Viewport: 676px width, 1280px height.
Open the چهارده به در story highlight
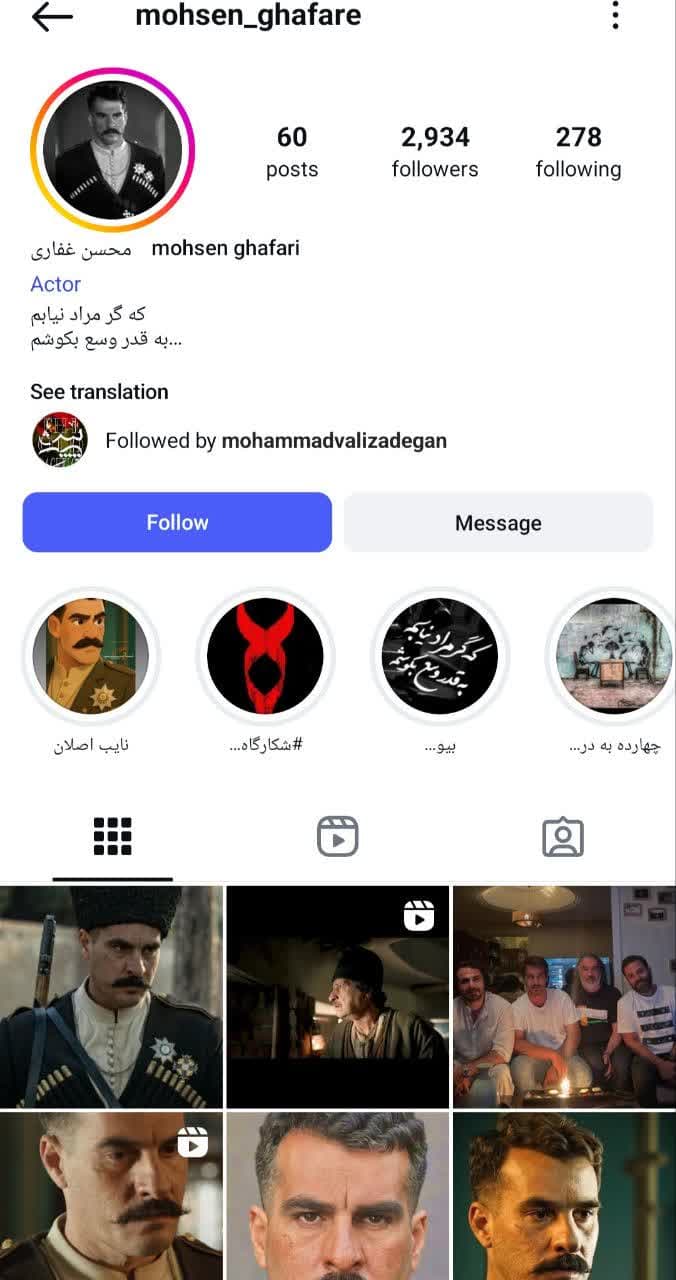point(612,656)
